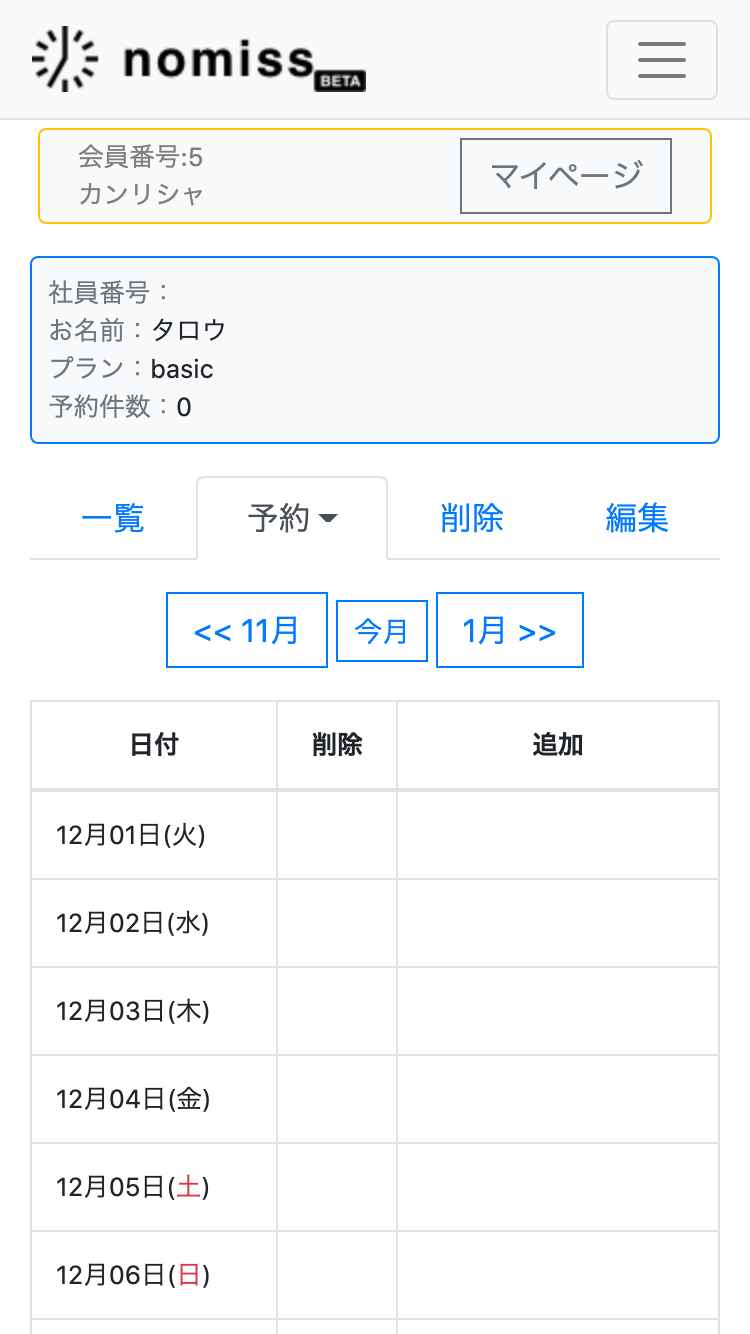The width and height of the screenshot is (750, 1334).
Task: Switch to the 削除 tab
Action: click(x=471, y=518)
